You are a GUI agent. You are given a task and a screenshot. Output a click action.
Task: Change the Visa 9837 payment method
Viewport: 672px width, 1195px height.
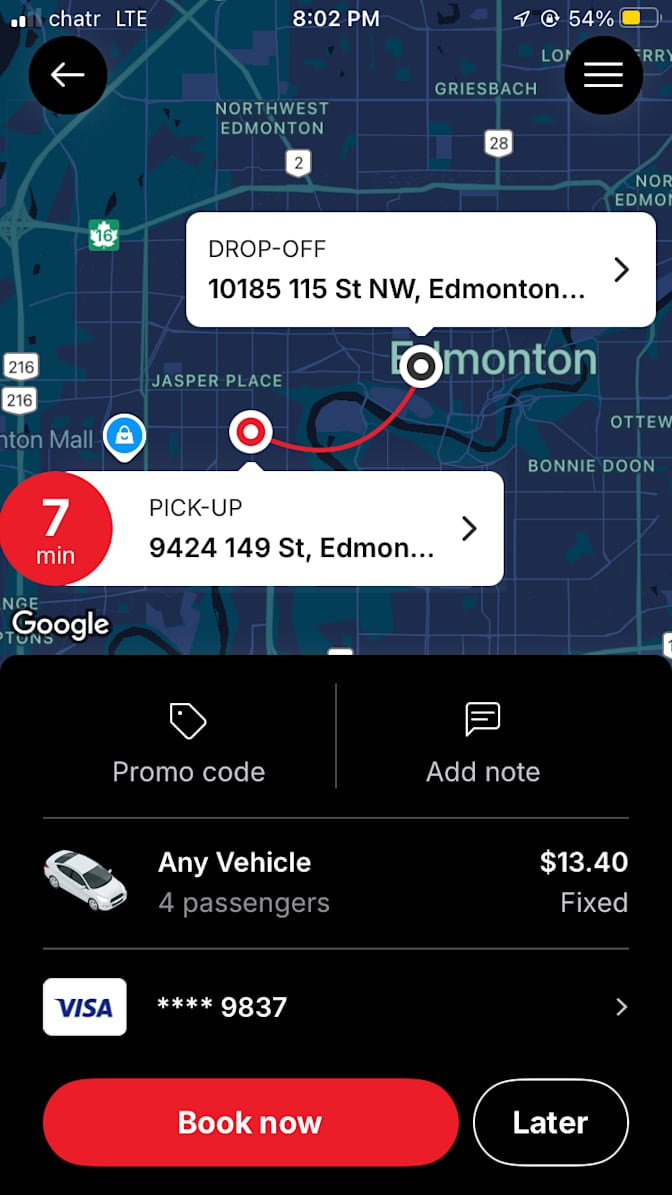point(335,1007)
